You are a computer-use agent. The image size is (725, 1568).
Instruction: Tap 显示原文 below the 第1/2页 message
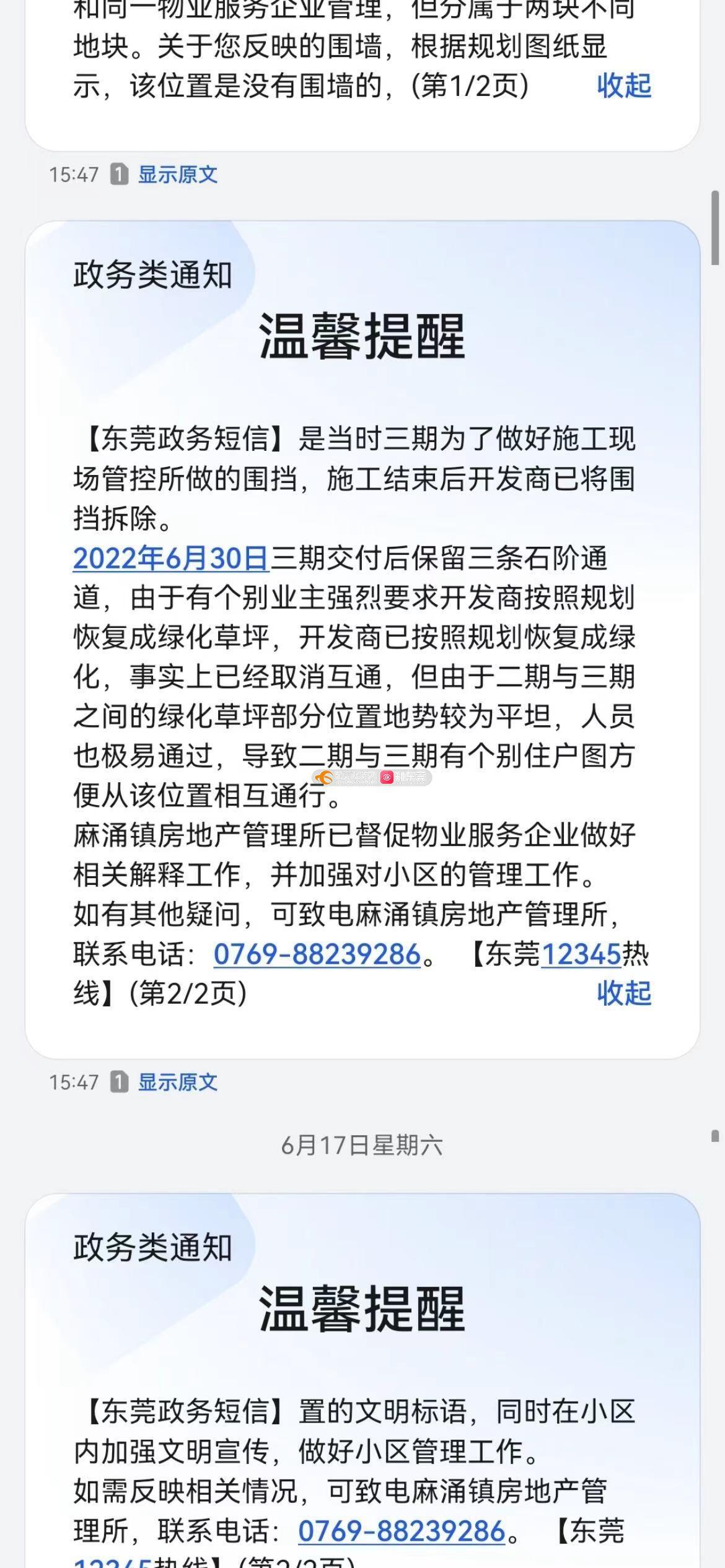coord(177,175)
